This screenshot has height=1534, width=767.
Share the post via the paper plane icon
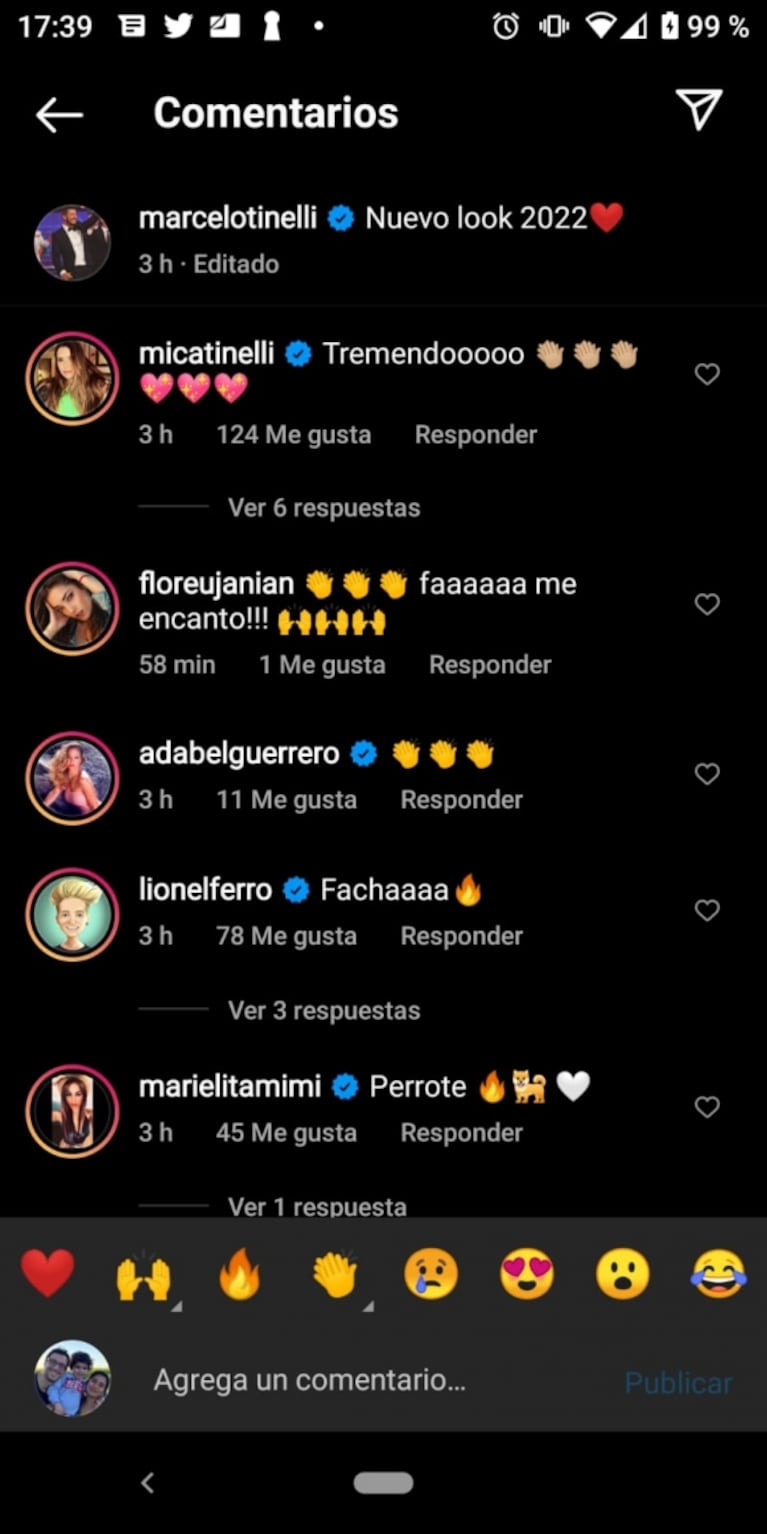[698, 110]
